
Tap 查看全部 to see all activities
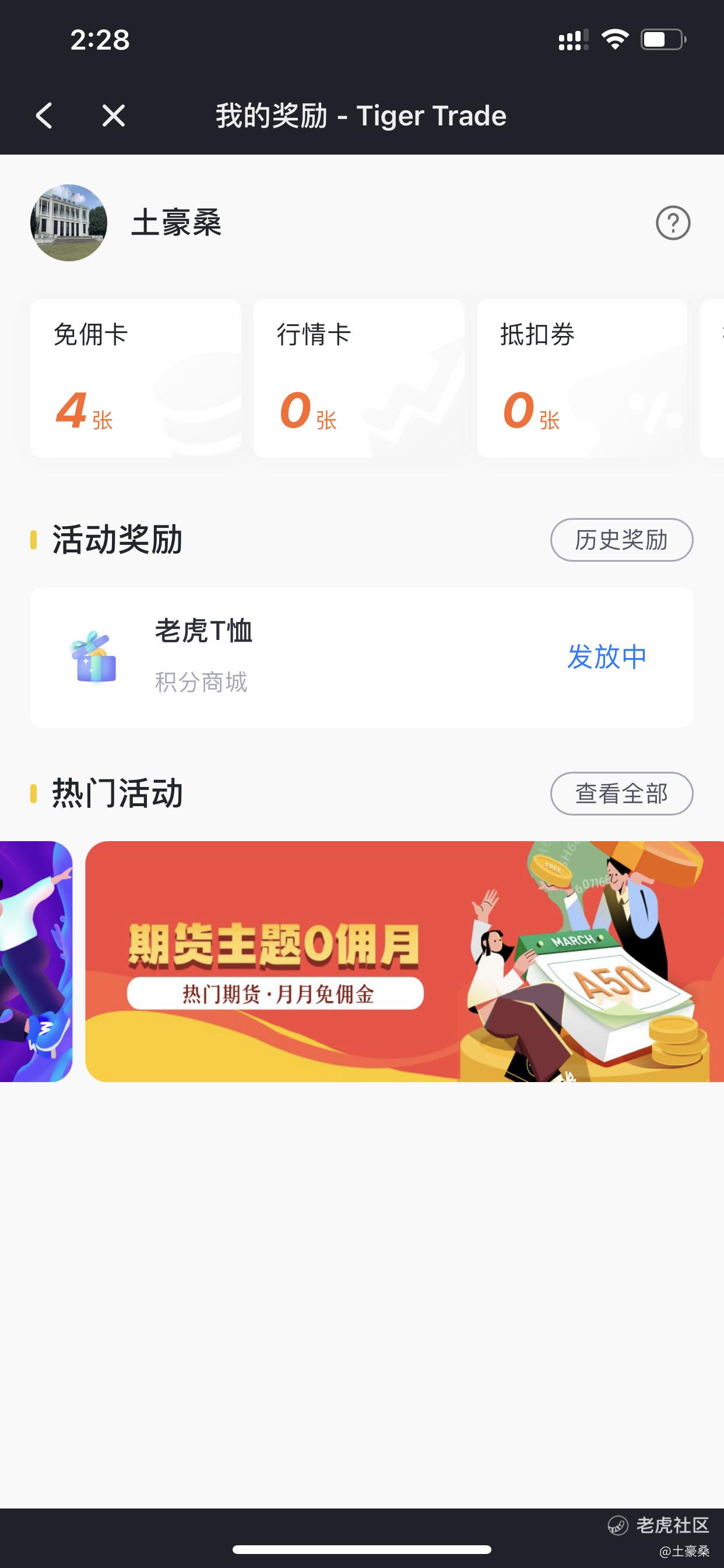point(621,794)
